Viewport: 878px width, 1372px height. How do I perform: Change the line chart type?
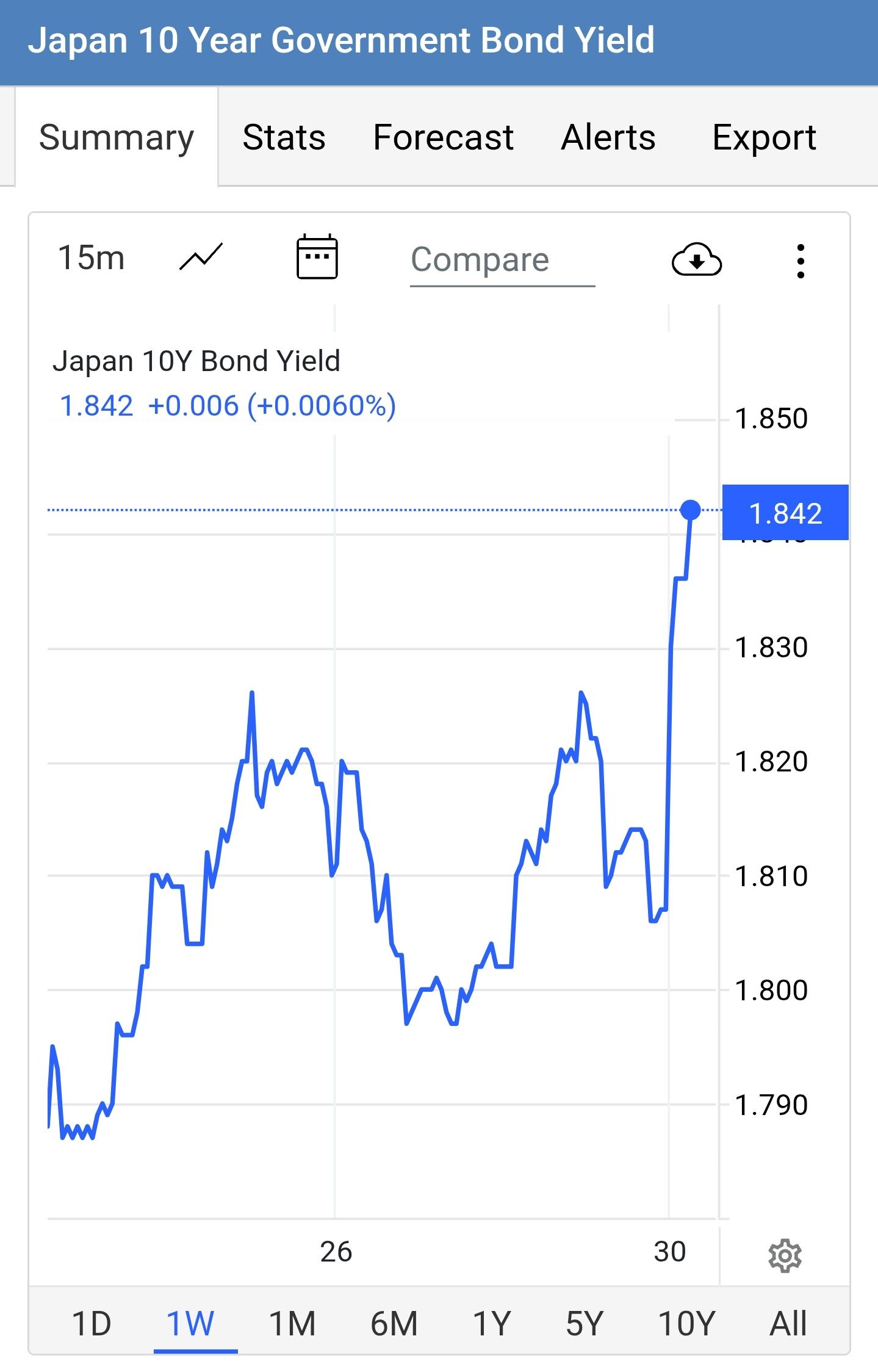pyautogui.click(x=201, y=257)
